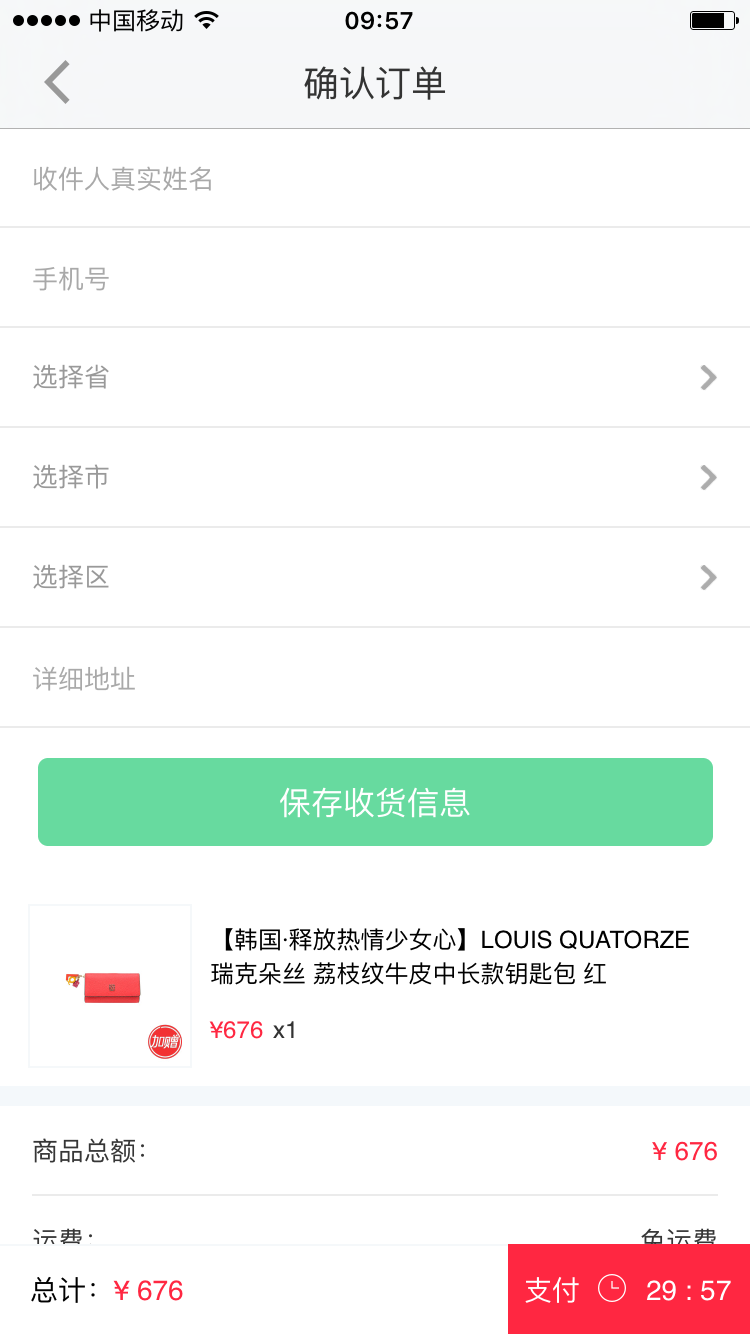Image resolution: width=750 pixels, height=1334 pixels.
Task: Open the 选择区 district selector
Action: tap(375, 577)
